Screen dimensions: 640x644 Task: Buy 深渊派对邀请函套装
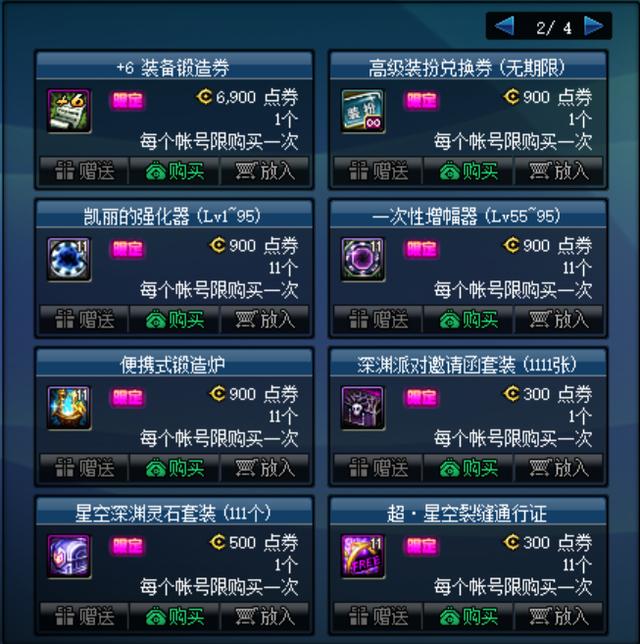(468, 467)
